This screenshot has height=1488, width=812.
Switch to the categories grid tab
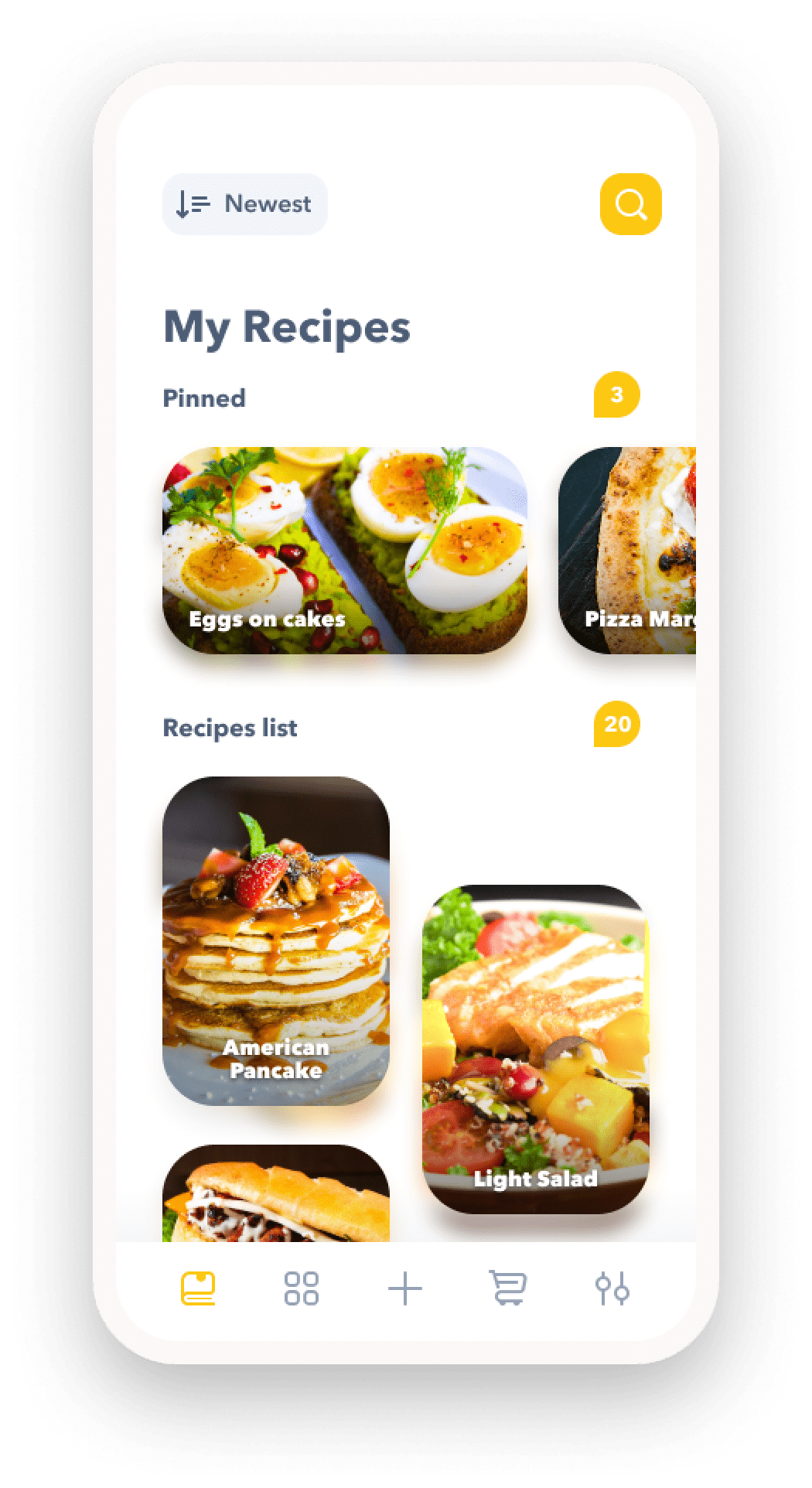pos(301,1289)
